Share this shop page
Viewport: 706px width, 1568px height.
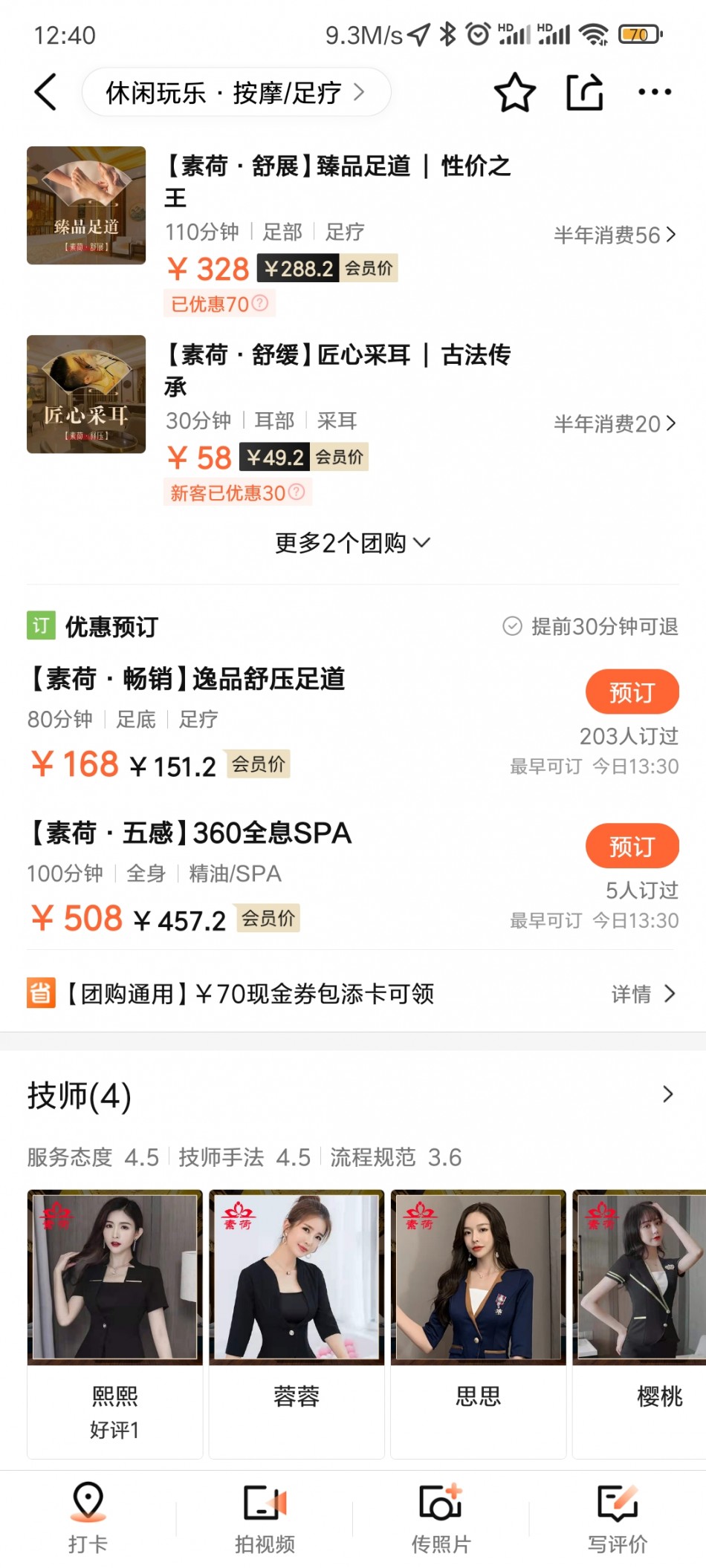(x=585, y=92)
